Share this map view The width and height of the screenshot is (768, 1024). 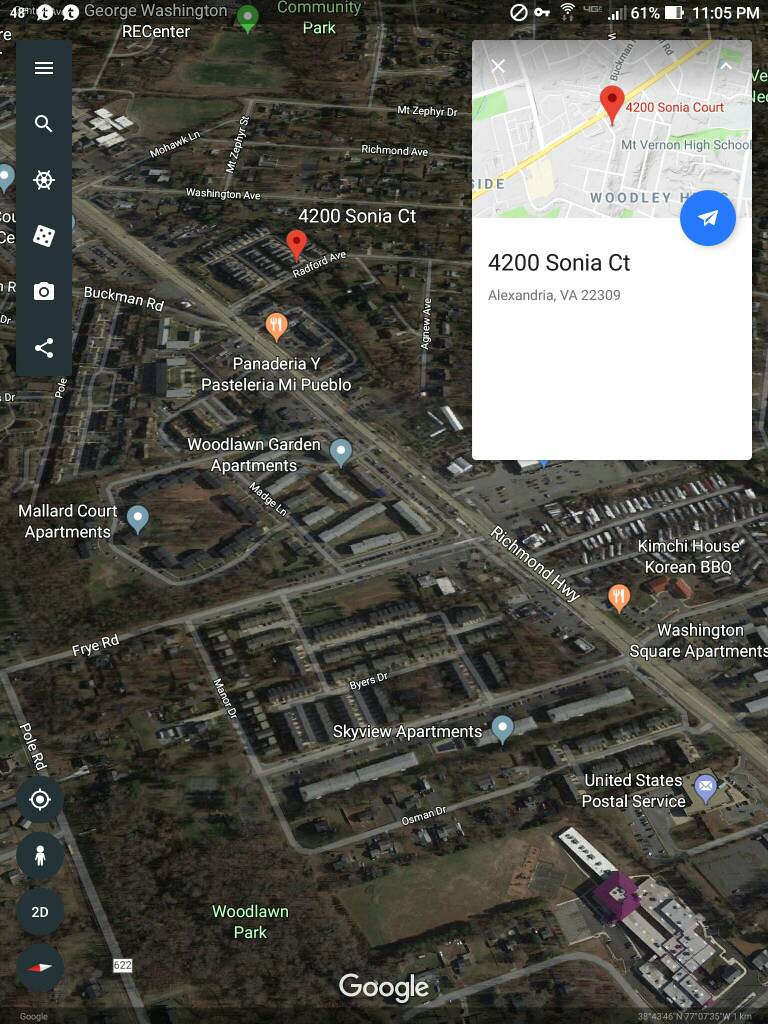click(43, 348)
